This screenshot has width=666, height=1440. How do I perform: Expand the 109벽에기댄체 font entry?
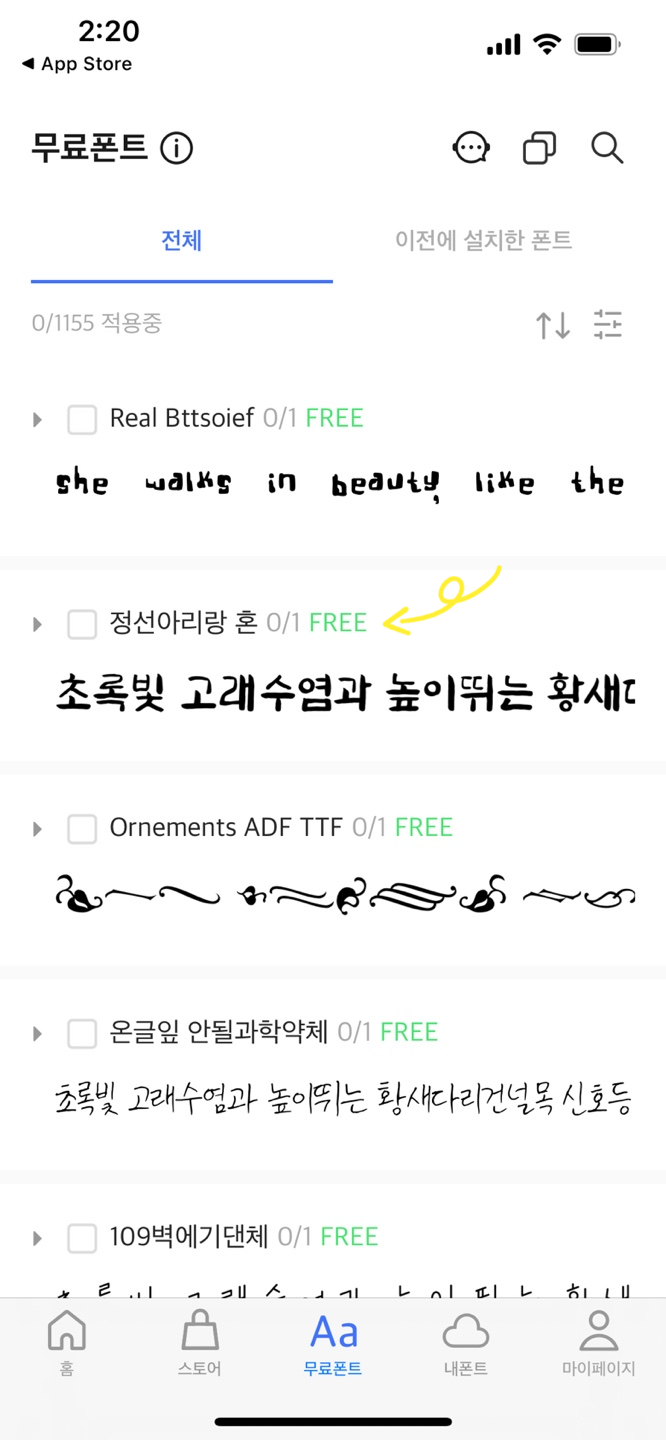(x=38, y=1238)
